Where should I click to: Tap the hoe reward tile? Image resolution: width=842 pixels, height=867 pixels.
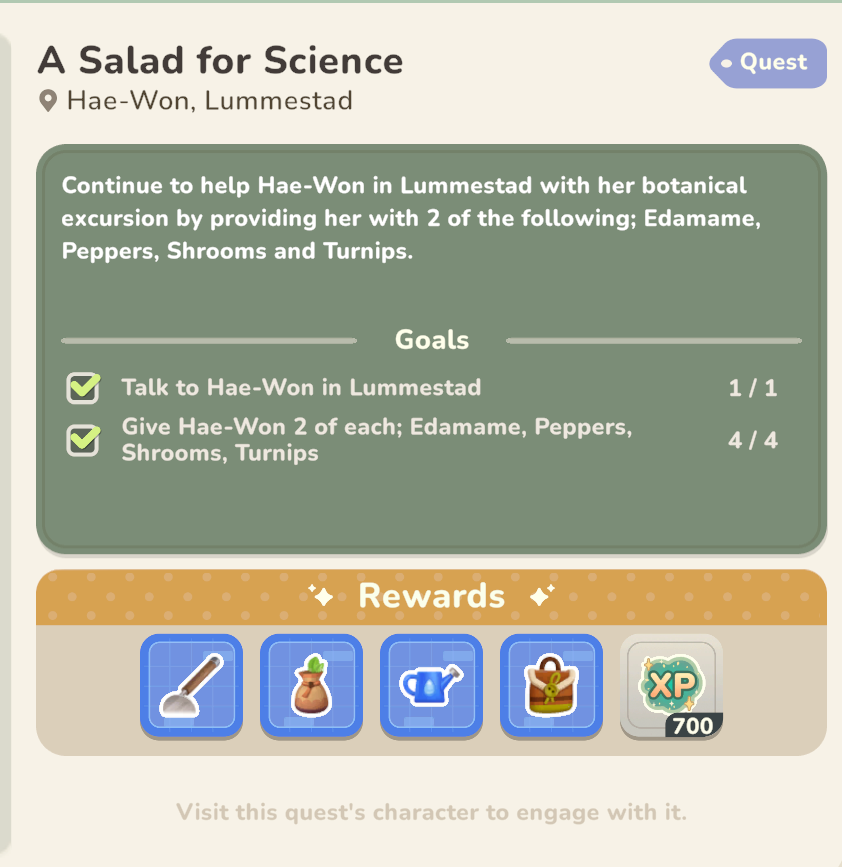pyautogui.click(x=191, y=686)
